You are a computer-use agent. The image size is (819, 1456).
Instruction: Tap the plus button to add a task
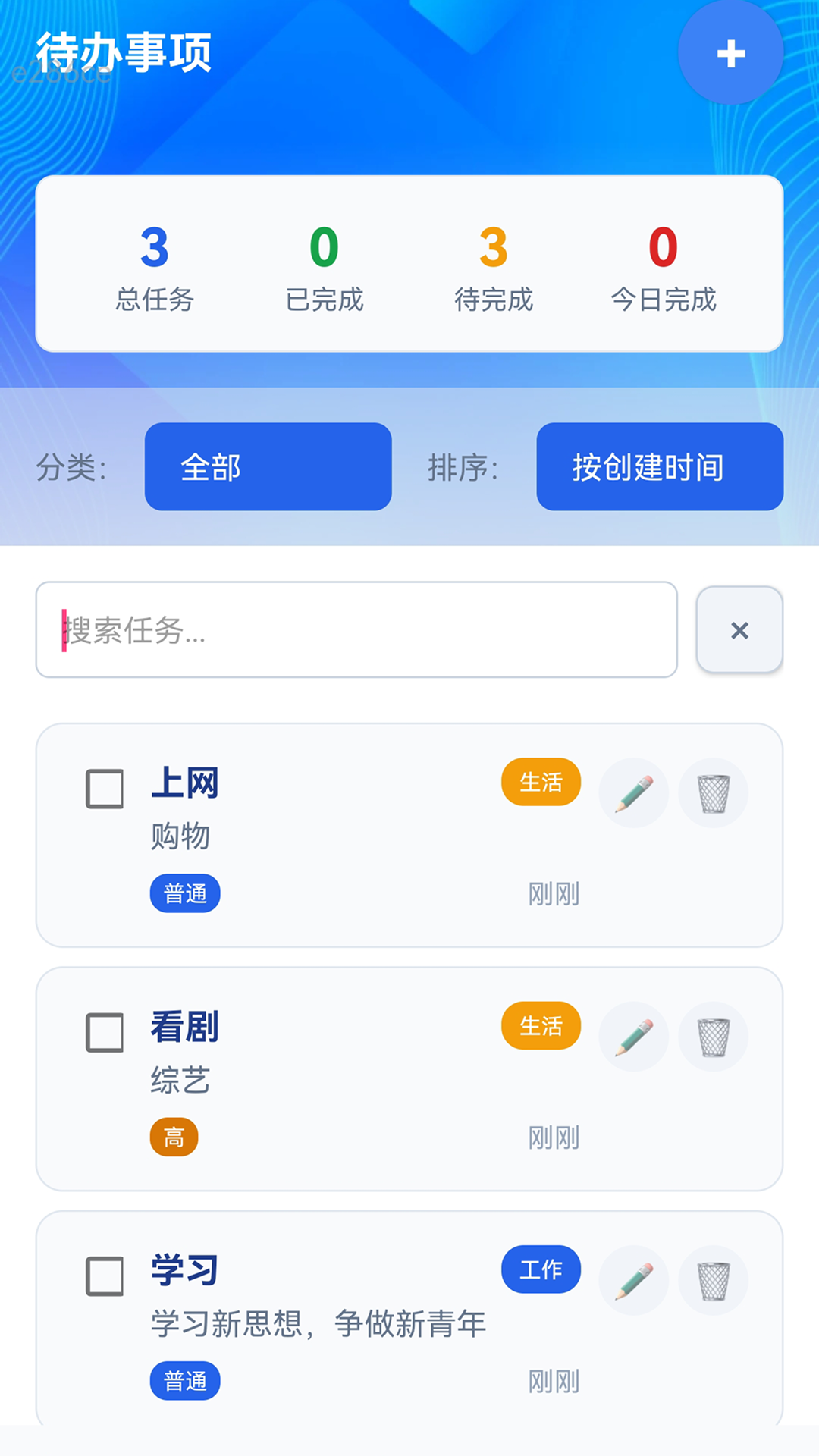tap(730, 55)
